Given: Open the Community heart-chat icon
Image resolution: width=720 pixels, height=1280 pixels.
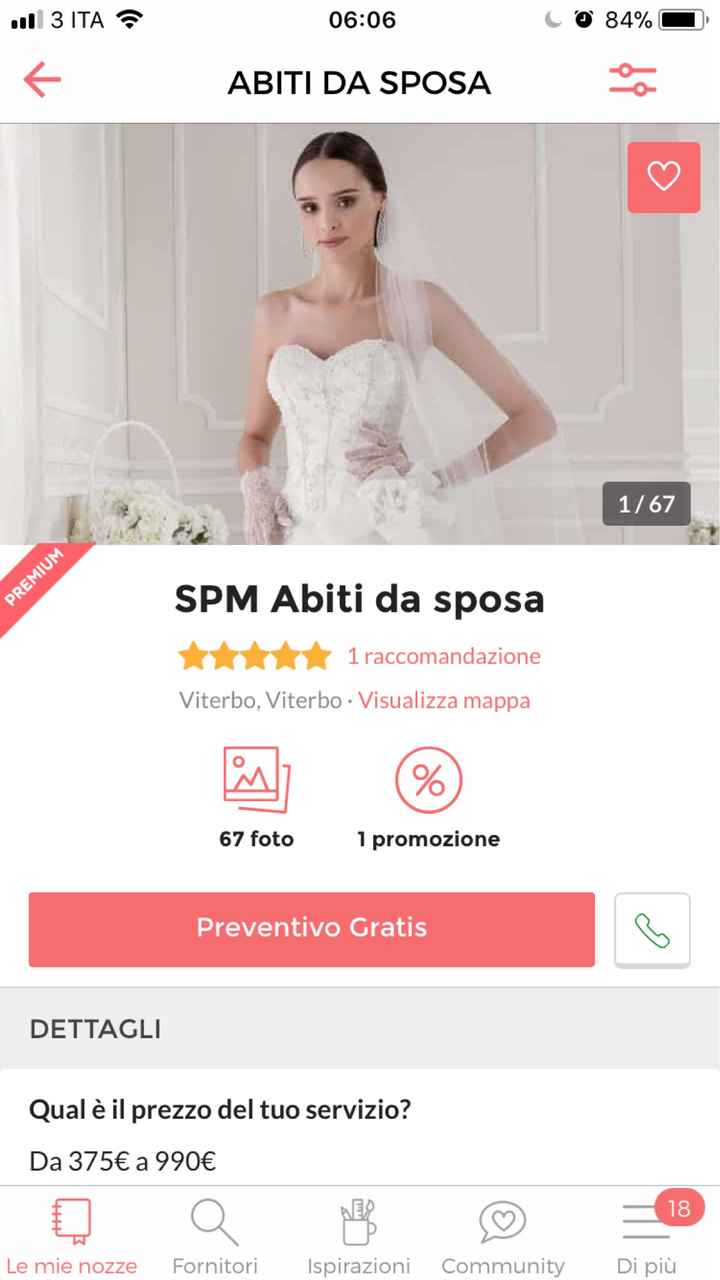Looking at the screenshot, I should [x=502, y=1220].
